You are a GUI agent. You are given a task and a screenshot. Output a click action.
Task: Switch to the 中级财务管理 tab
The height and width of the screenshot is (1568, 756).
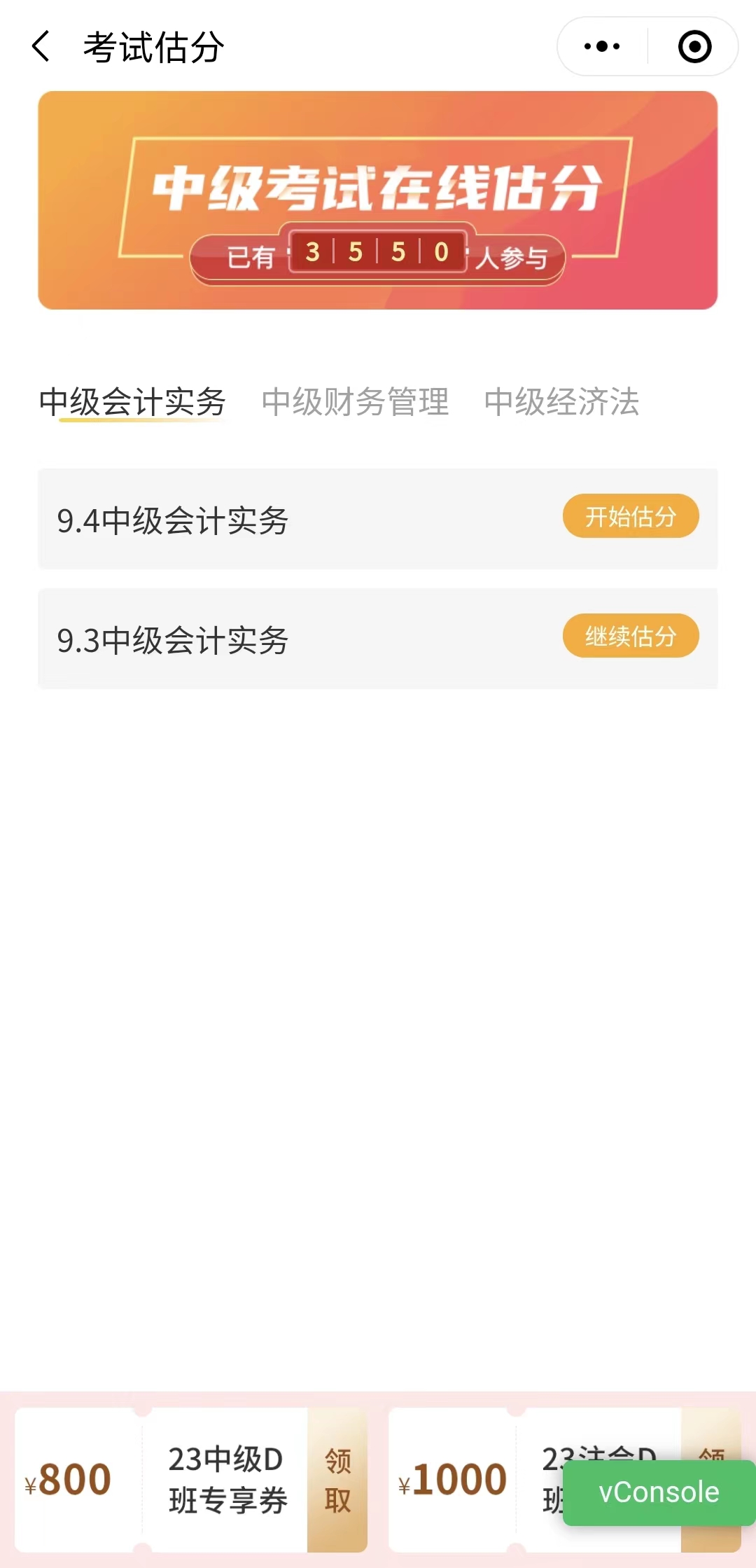click(355, 402)
